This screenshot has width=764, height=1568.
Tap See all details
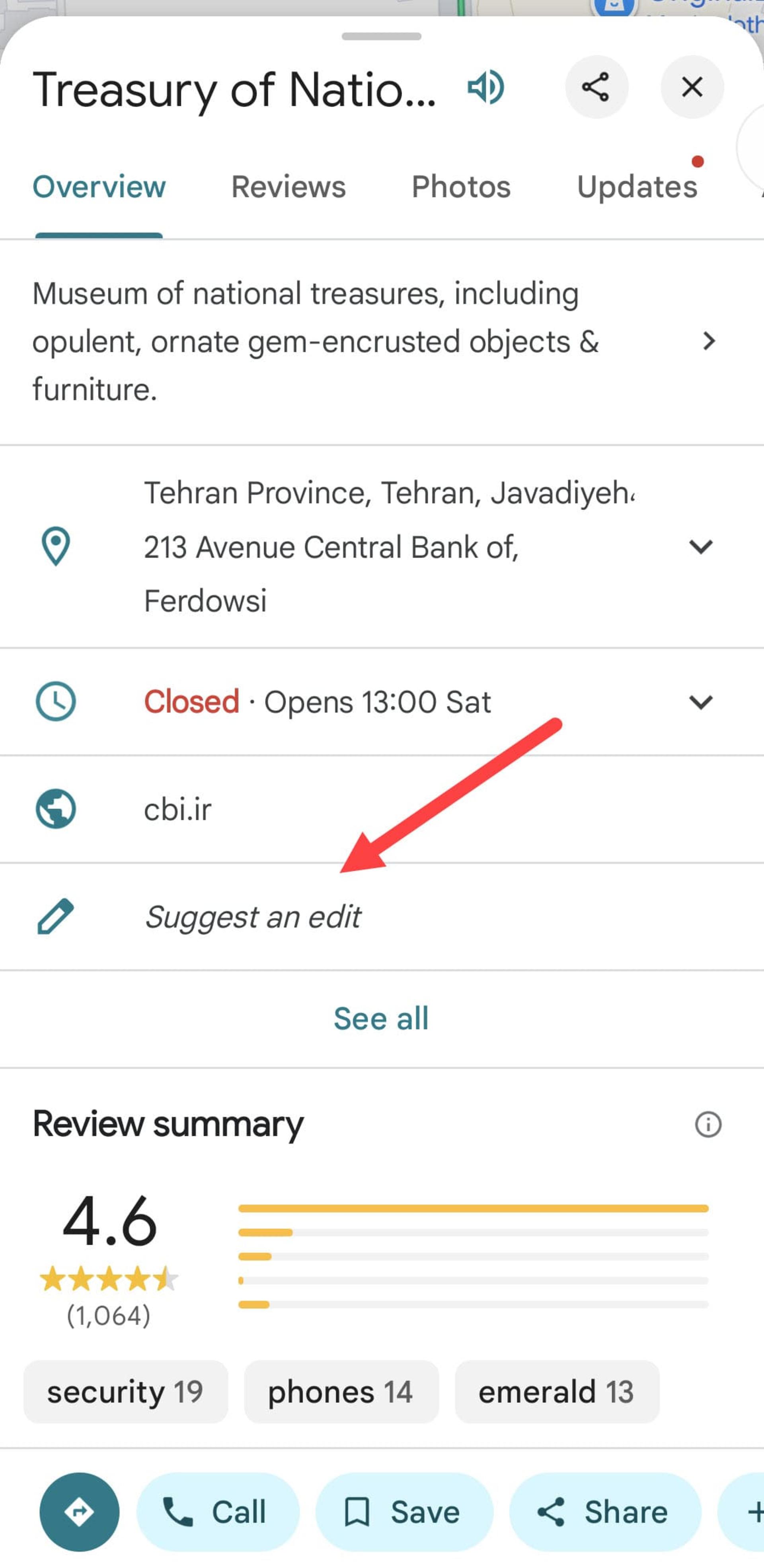coord(381,1018)
